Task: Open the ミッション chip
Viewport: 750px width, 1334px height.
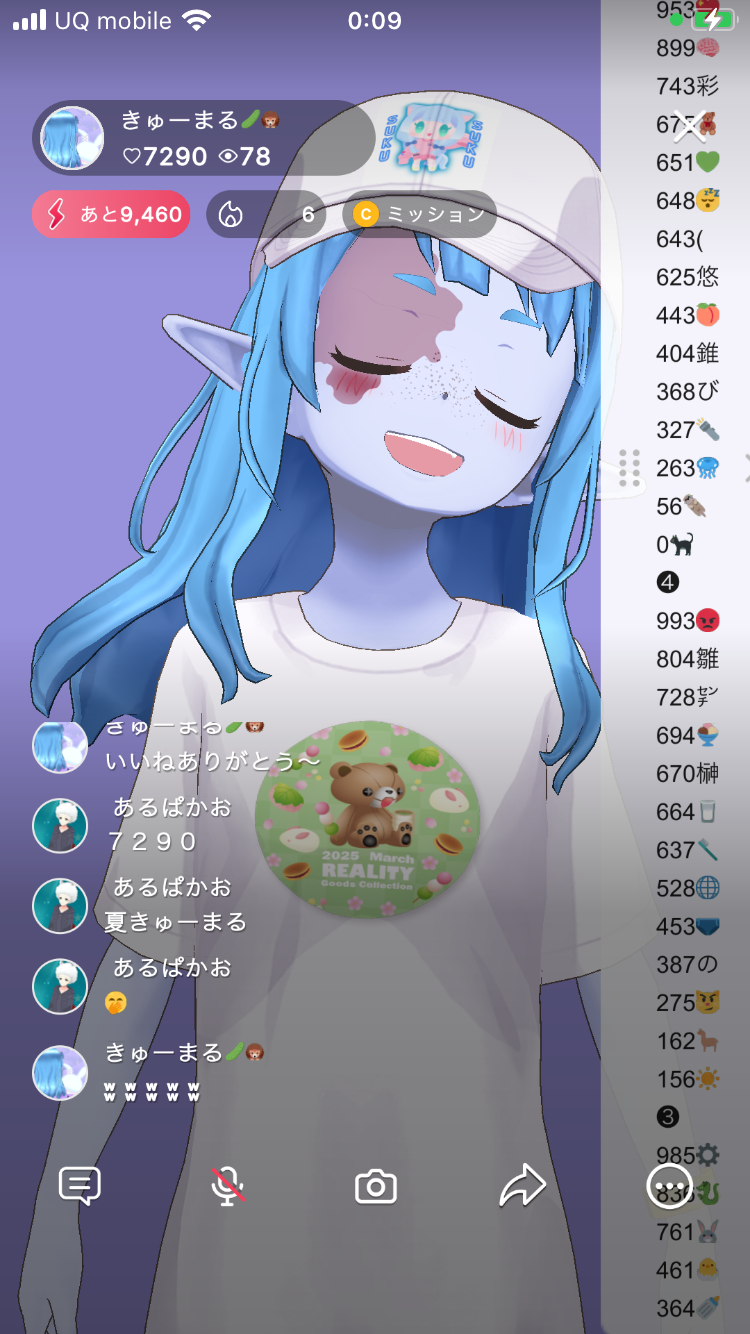Action: pyautogui.click(x=420, y=214)
